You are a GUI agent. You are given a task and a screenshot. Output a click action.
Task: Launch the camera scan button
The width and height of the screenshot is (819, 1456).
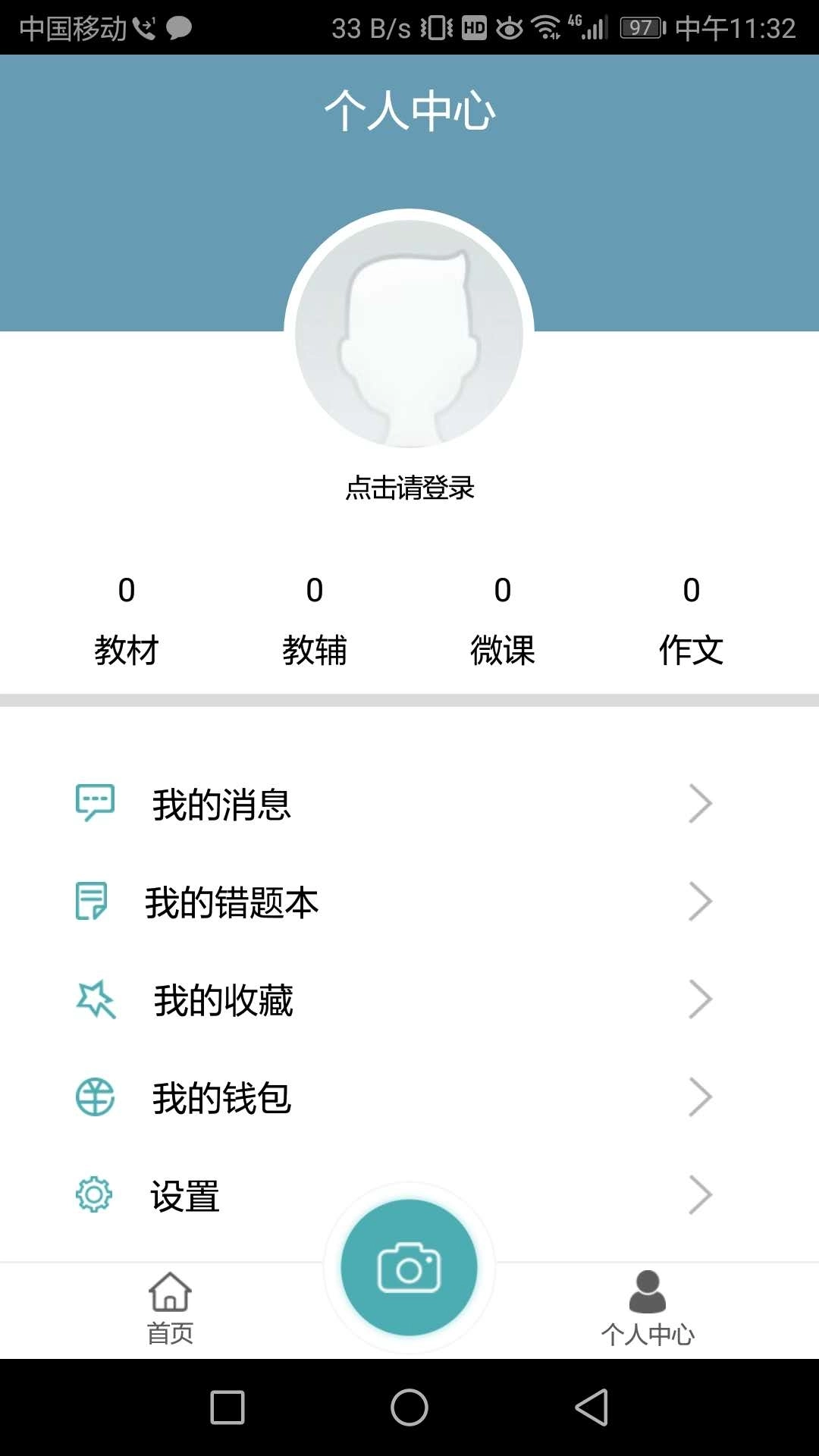(409, 1265)
